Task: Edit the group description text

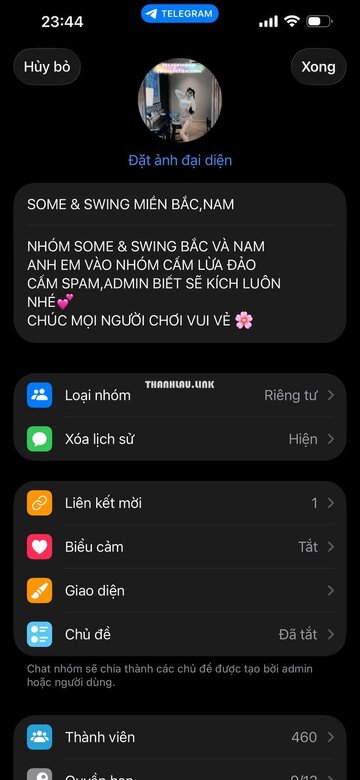Action: 180,284
